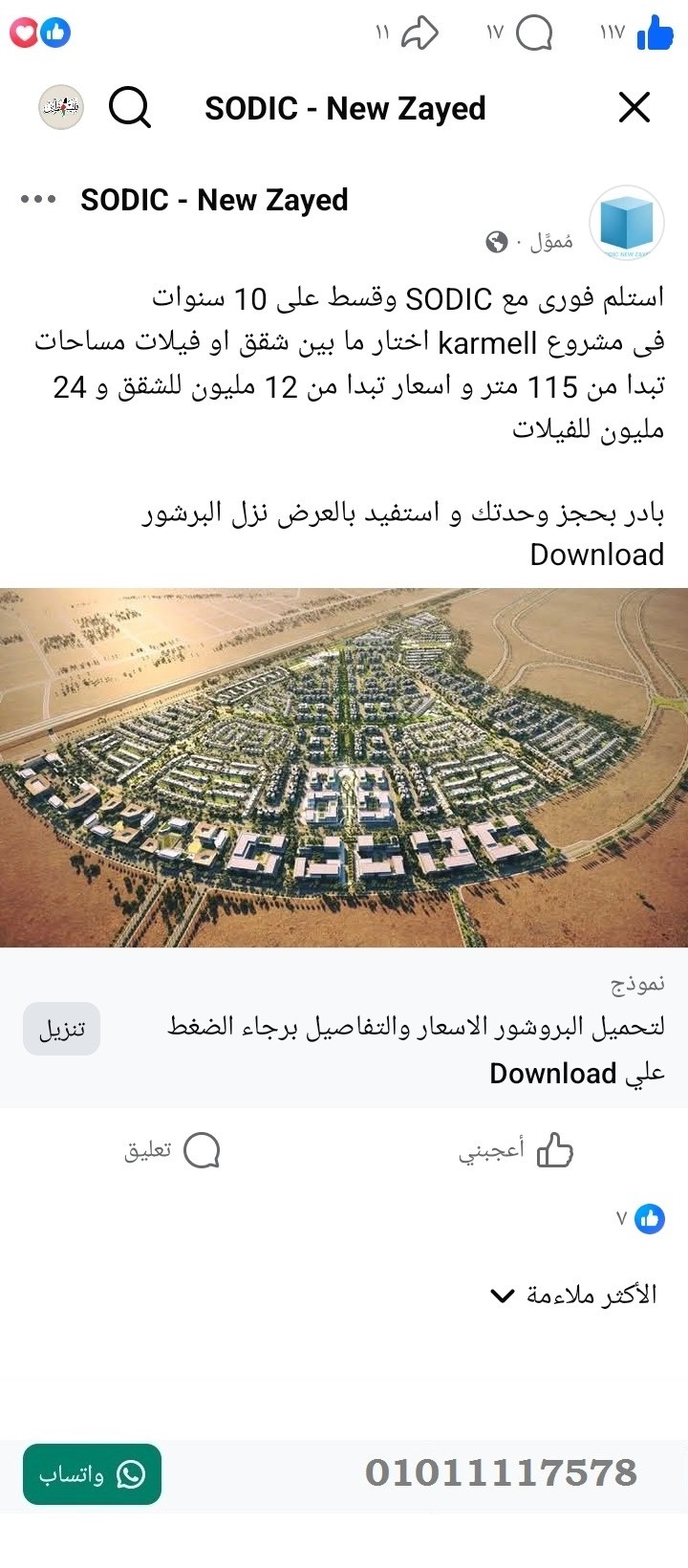This screenshot has width=688, height=1568.
Task: Tap the WhatsApp icon inside the واتساب button
Action: pos(130,1475)
